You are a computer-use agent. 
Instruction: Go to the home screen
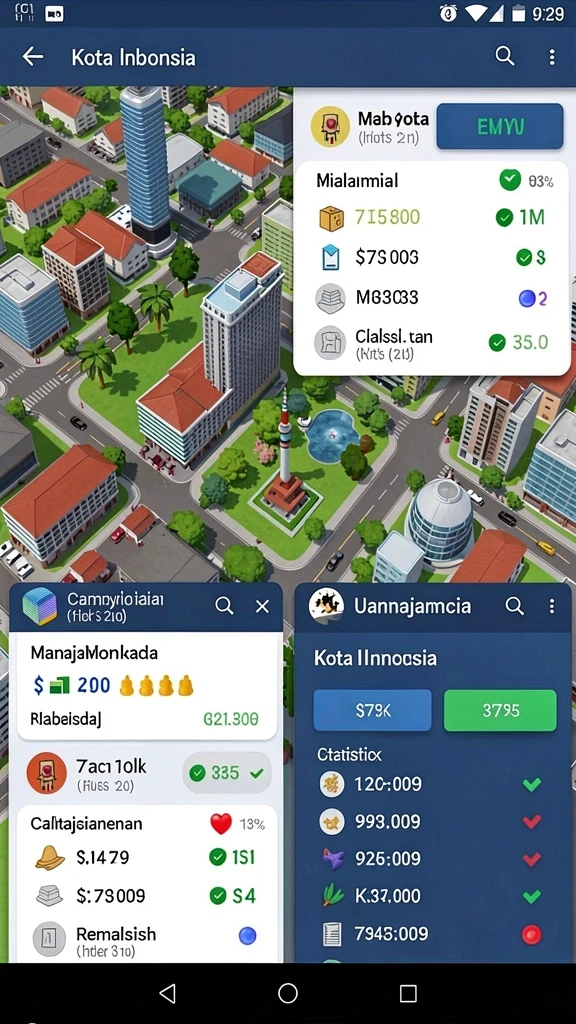(x=288, y=993)
